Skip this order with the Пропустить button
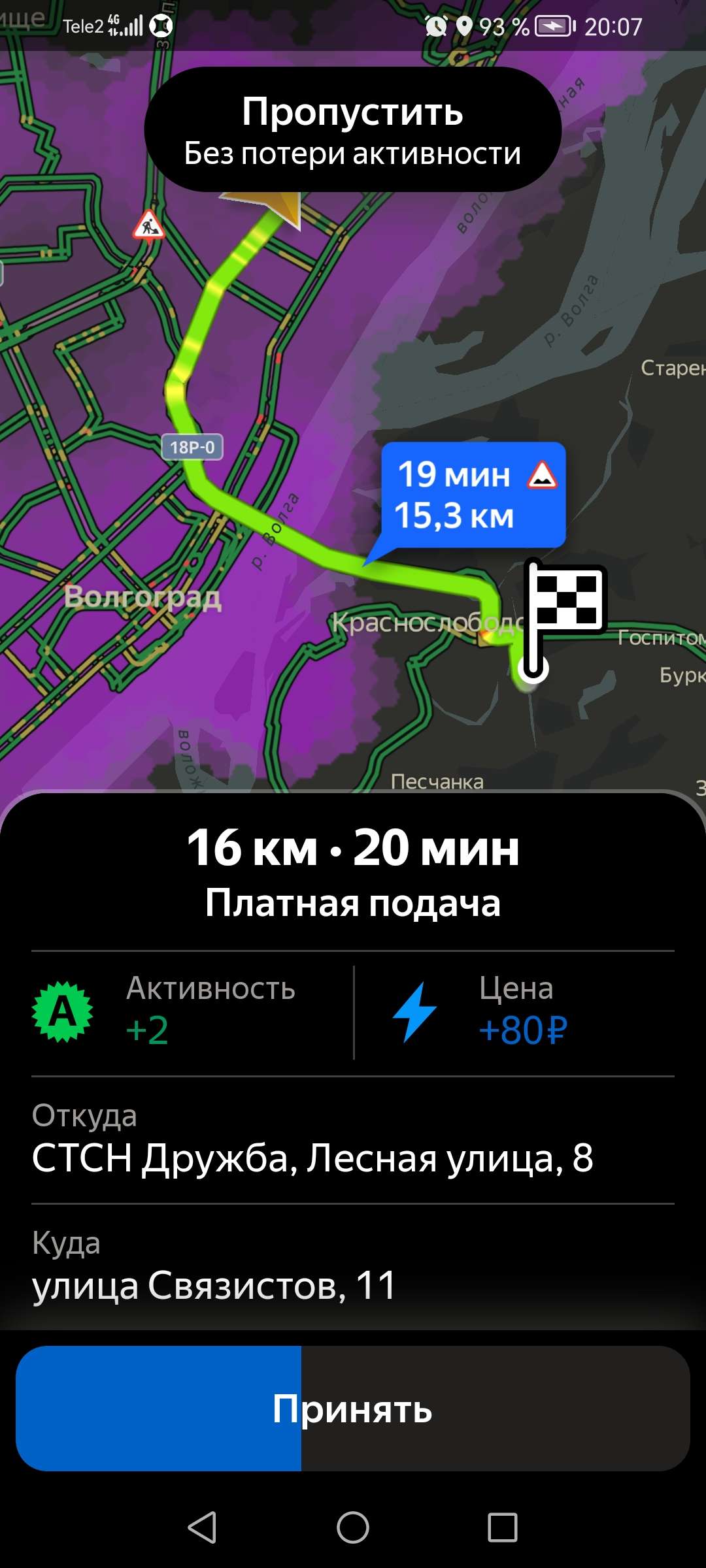This screenshot has width=706, height=1568. click(353, 129)
